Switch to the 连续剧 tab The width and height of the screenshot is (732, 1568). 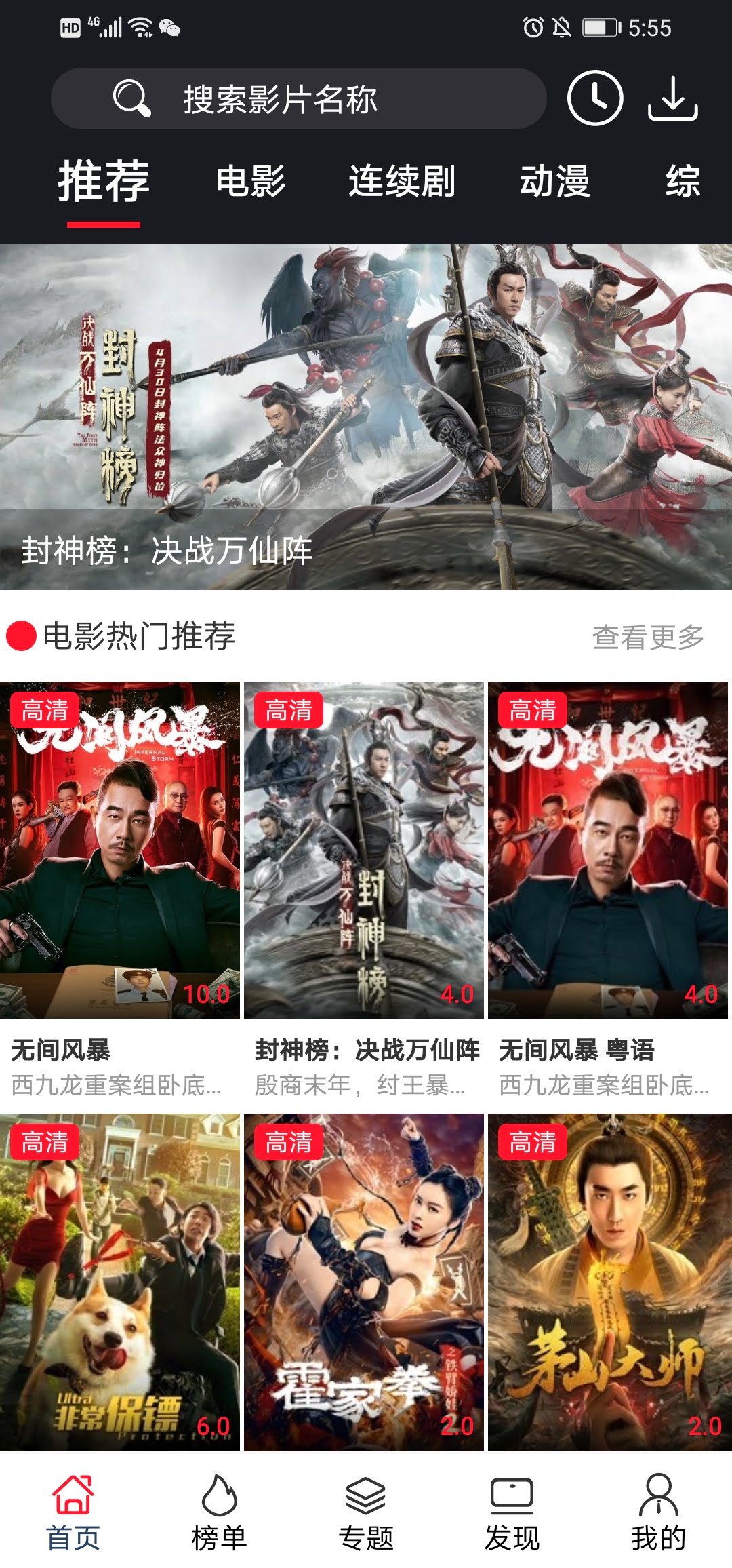click(x=401, y=182)
